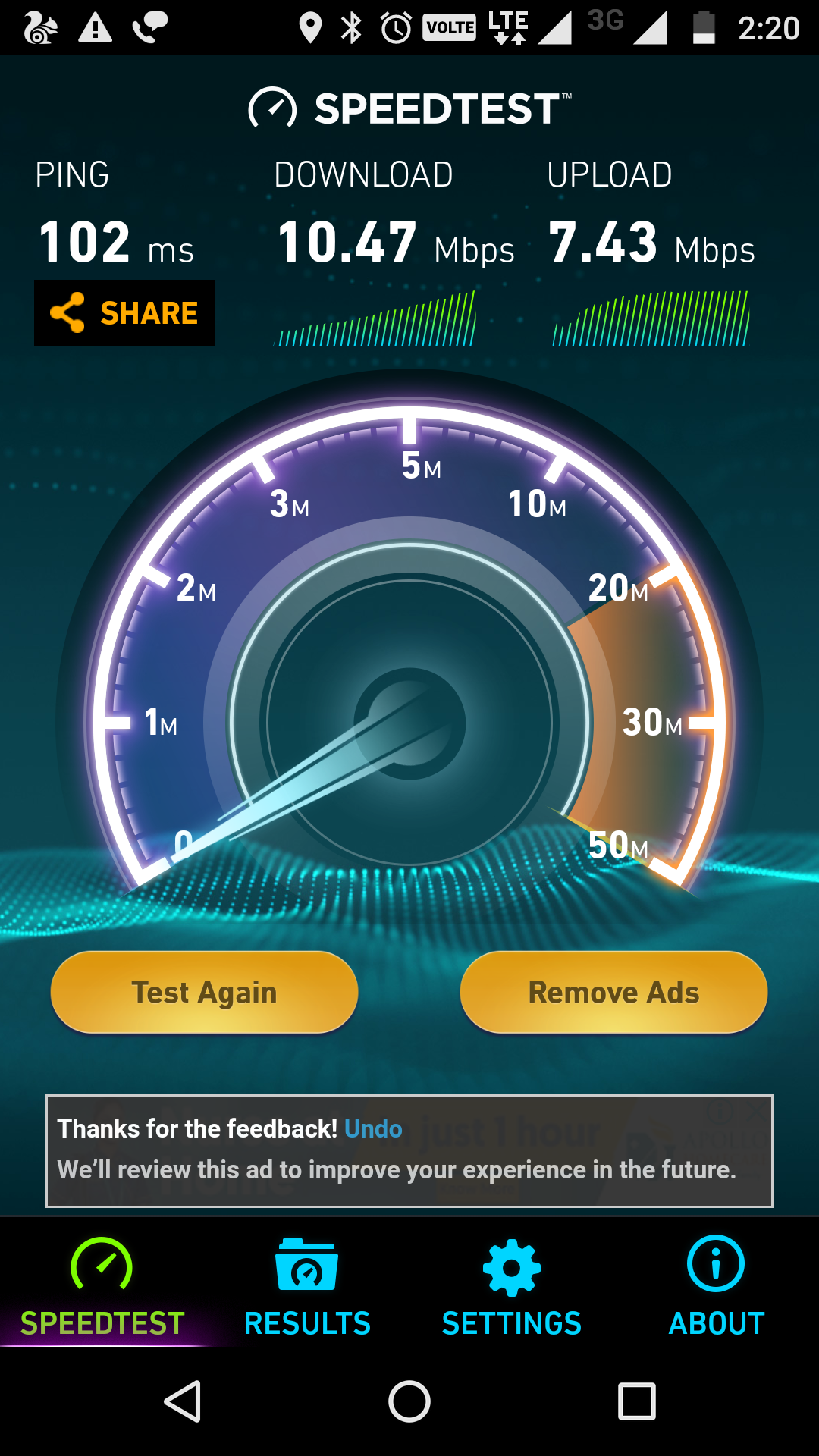The width and height of the screenshot is (819, 1456).
Task: Undo the ad feedback
Action: click(x=373, y=1128)
